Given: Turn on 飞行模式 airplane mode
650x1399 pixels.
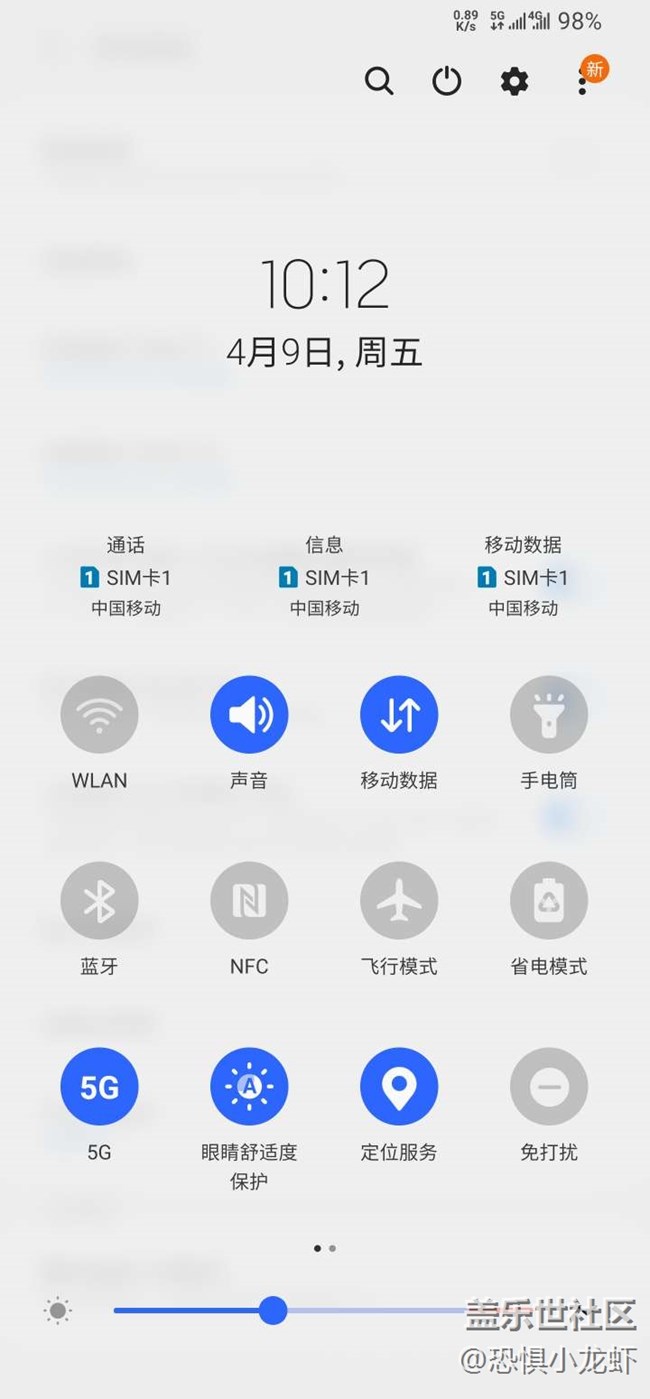Looking at the screenshot, I should (x=399, y=901).
